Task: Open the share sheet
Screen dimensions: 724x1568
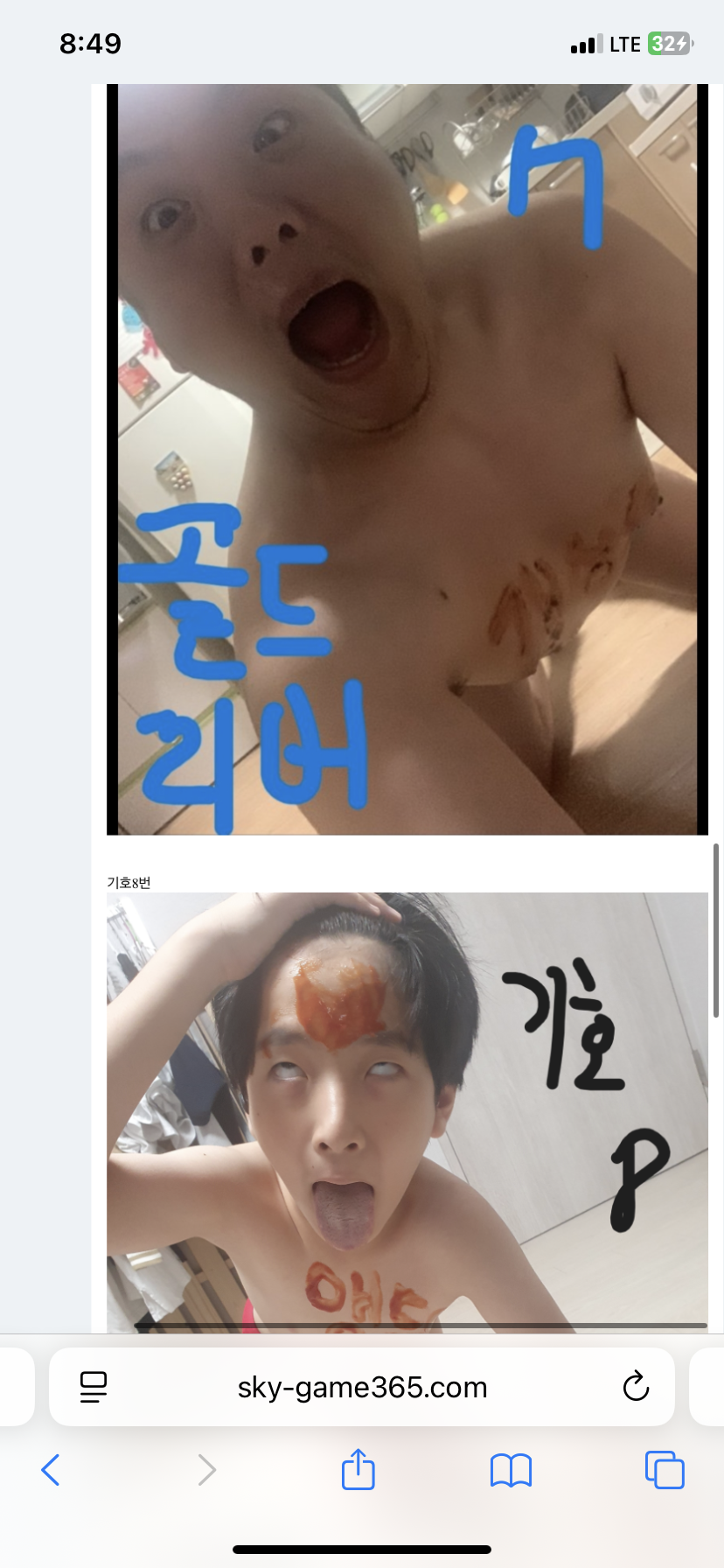Action: pos(358,1469)
